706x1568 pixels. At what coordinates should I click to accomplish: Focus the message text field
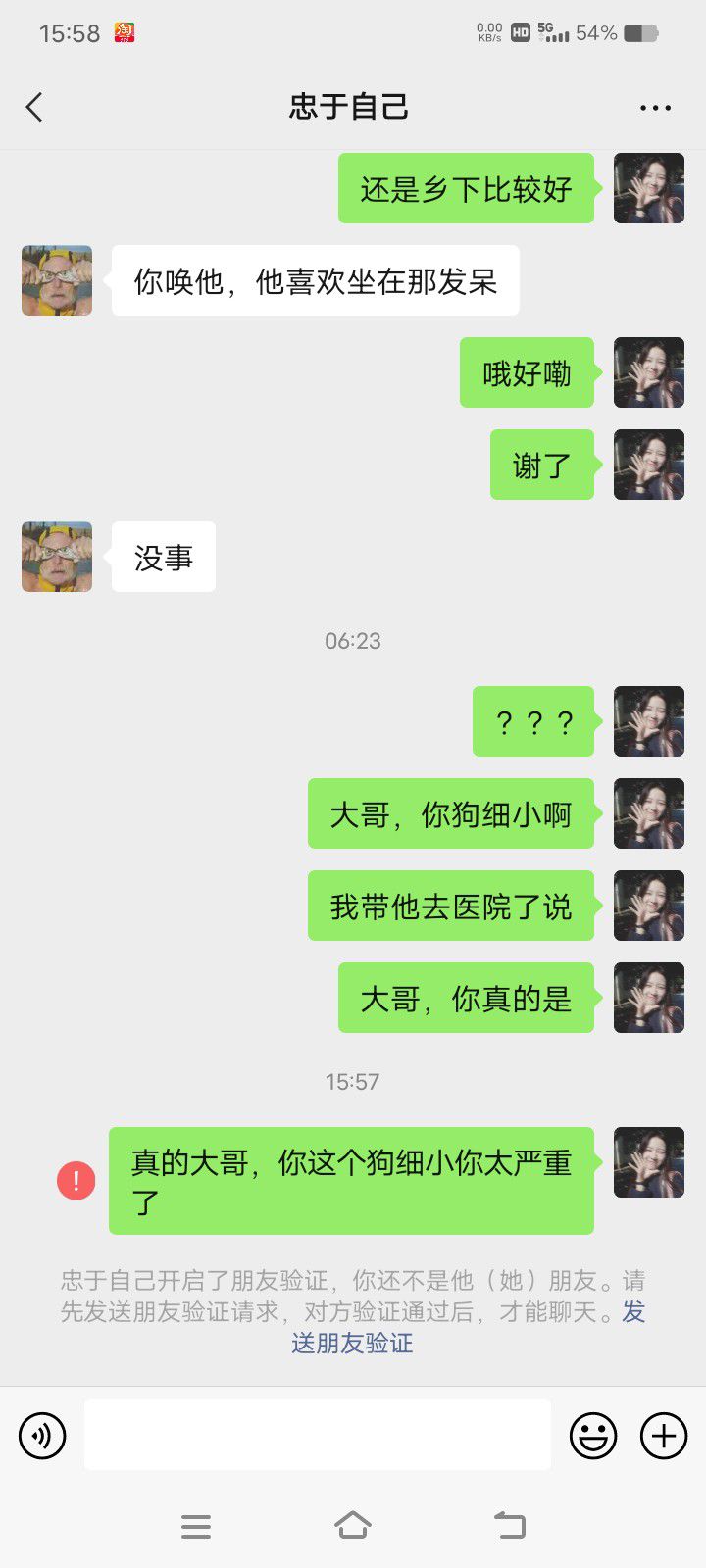pos(317,1435)
